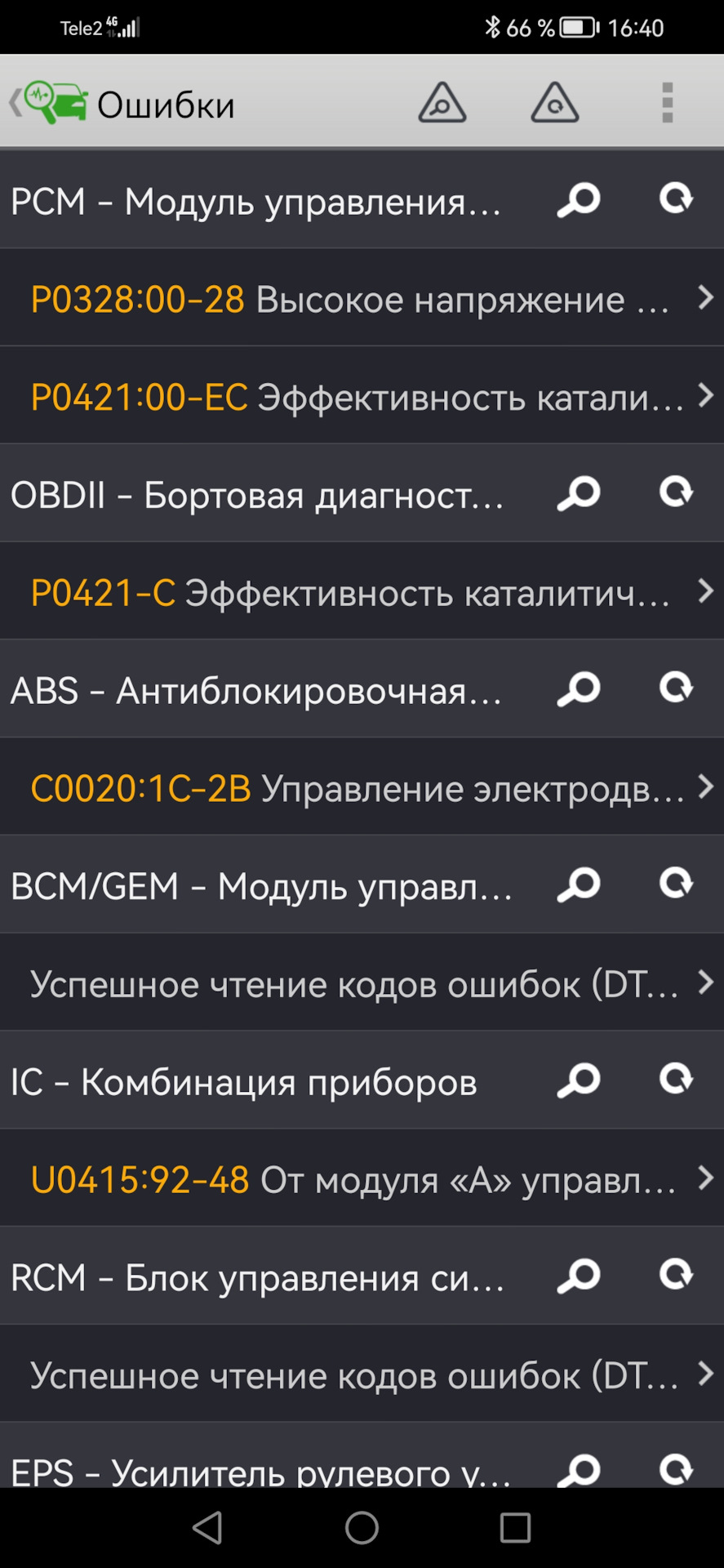Re-read ABS fault codes via refresh icon
Viewport: 724px width, 1568px height.
[x=676, y=688]
